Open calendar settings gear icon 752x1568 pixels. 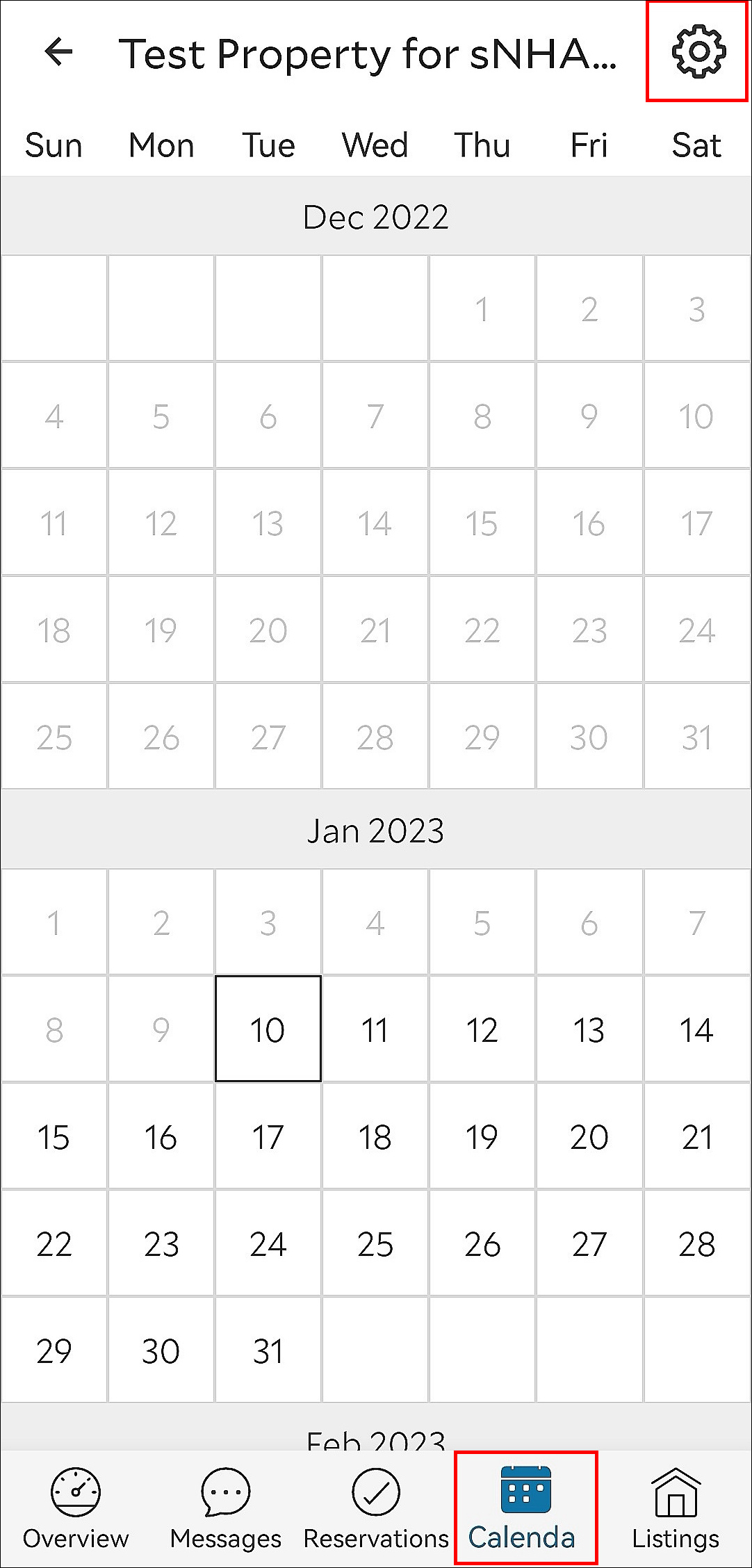(698, 52)
